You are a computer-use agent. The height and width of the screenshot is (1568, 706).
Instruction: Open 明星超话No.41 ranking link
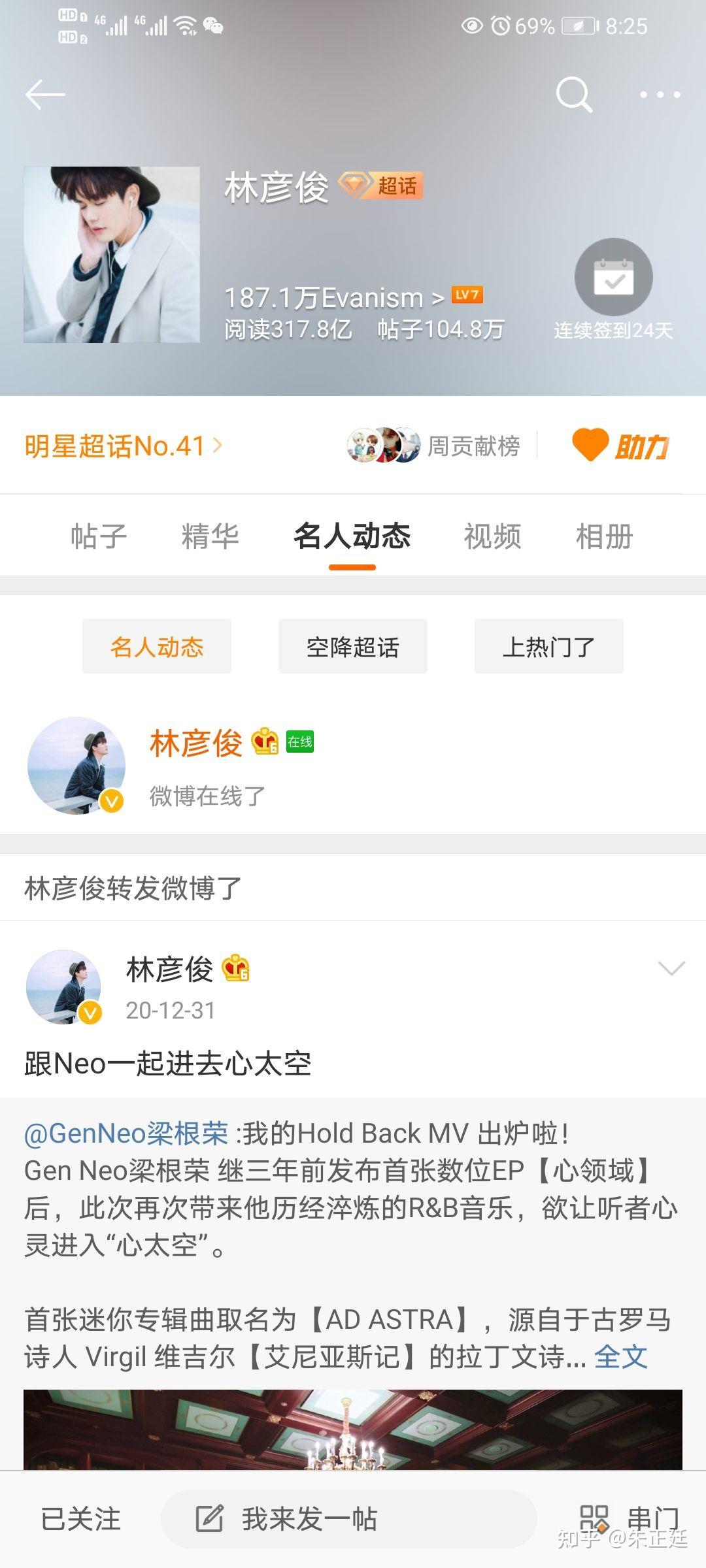point(124,446)
